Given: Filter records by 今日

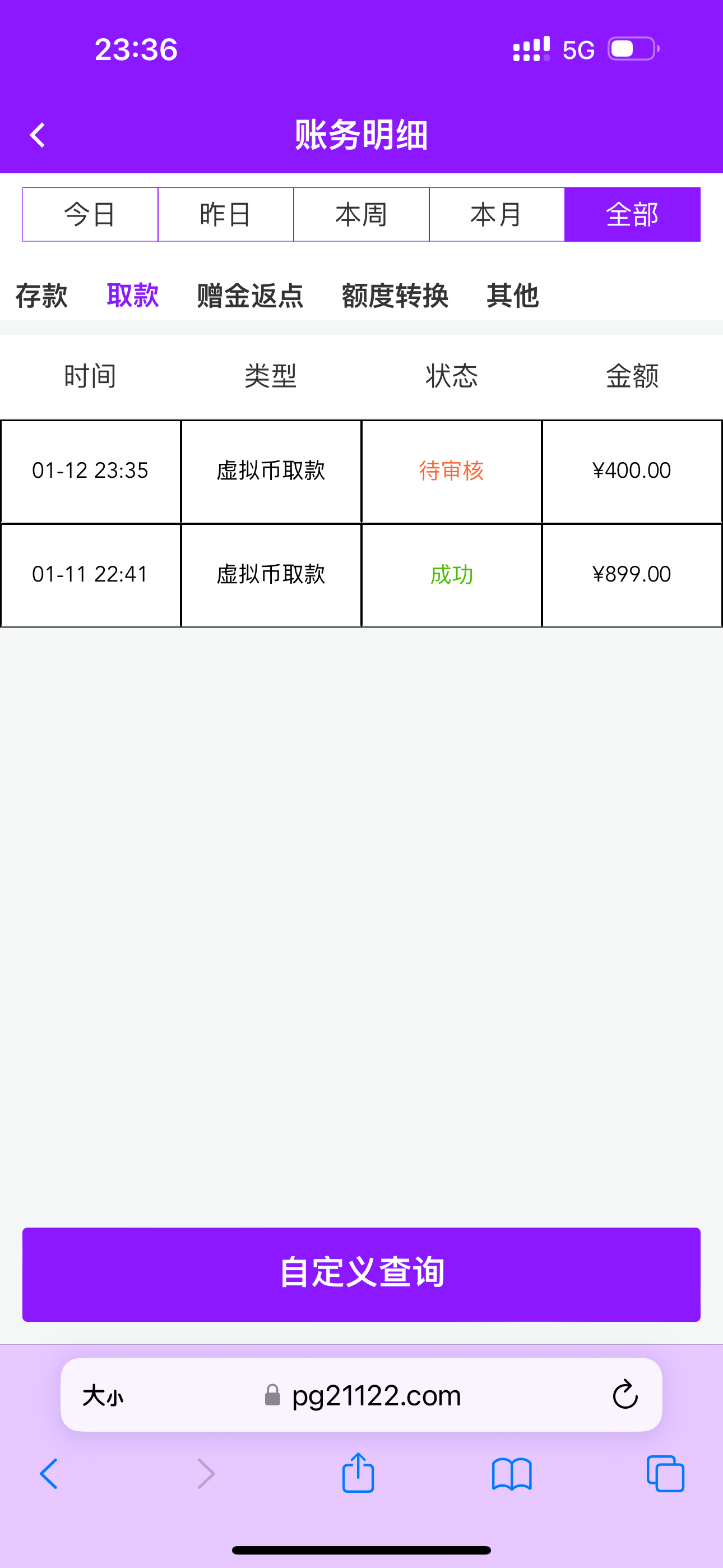Looking at the screenshot, I should click(x=90, y=215).
